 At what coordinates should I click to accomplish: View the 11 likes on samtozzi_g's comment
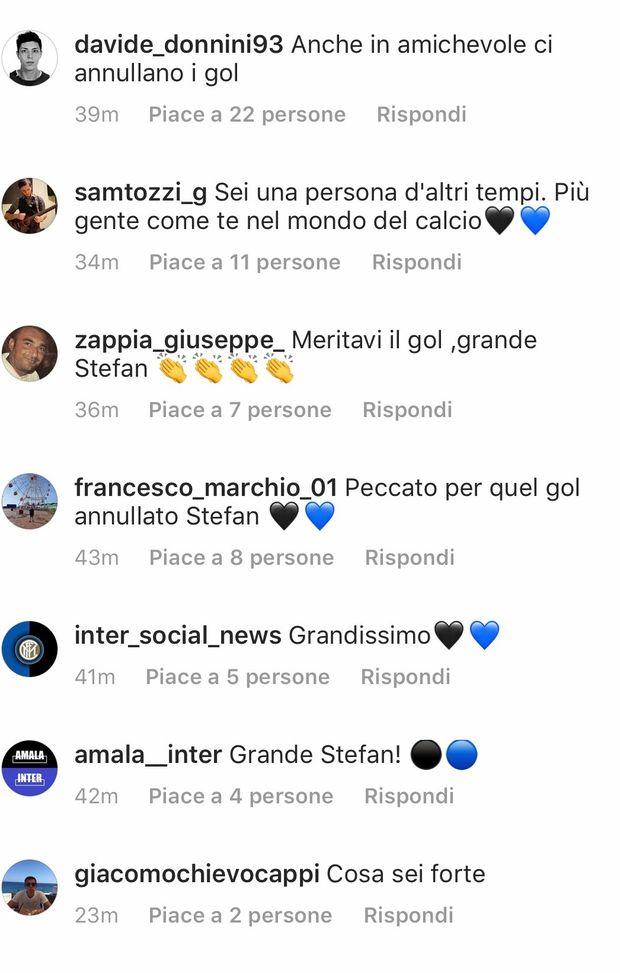[244, 263]
